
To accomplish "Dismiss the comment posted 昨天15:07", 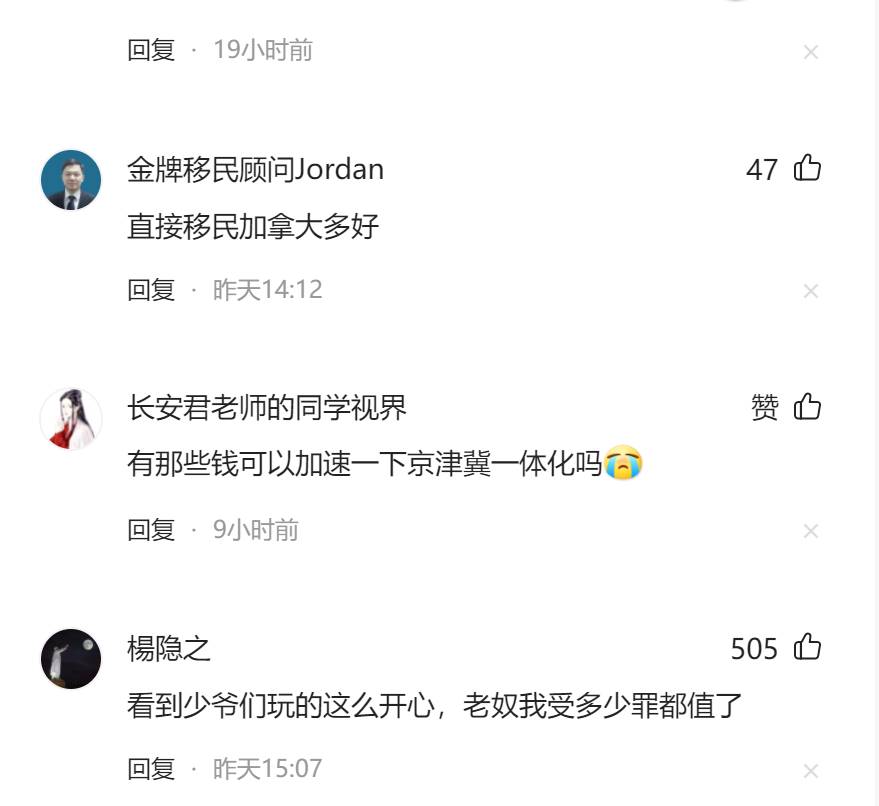I will point(811,770).
